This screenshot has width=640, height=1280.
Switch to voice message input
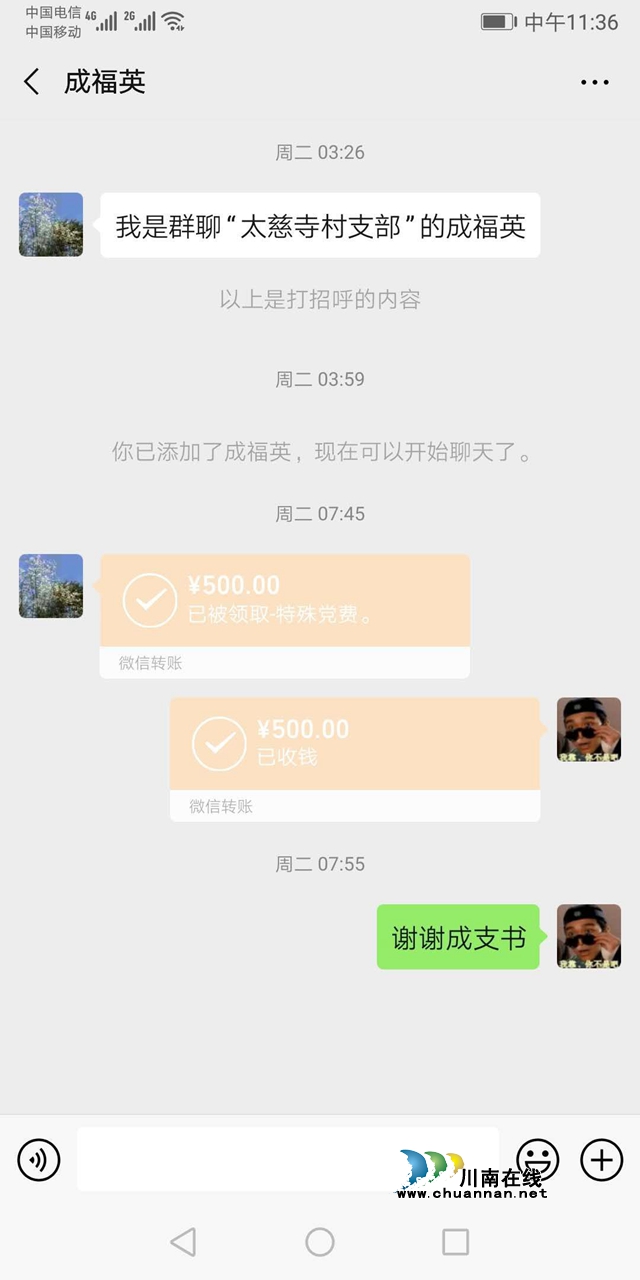(39, 1160)
